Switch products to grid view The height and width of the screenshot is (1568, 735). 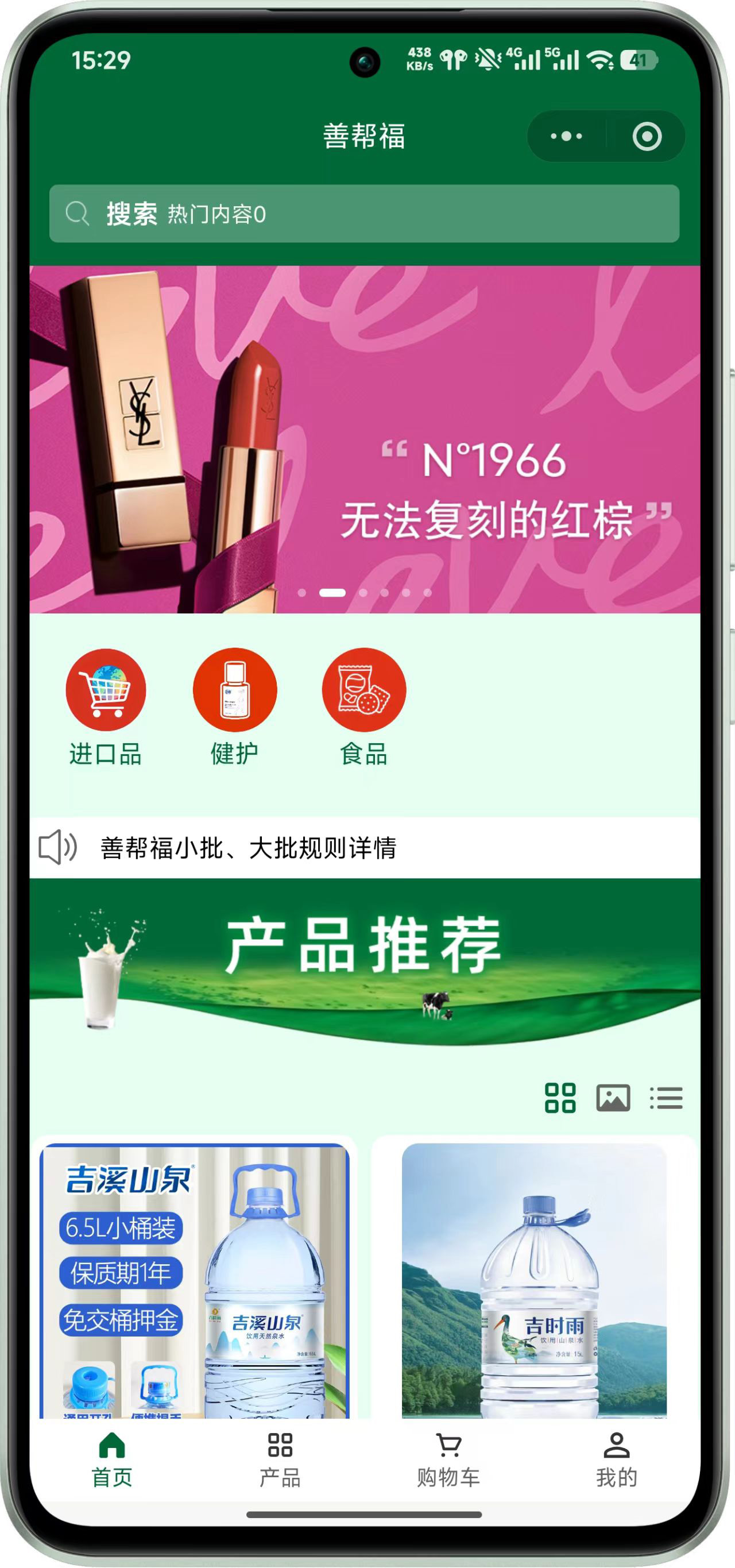tap(560, 1098)
